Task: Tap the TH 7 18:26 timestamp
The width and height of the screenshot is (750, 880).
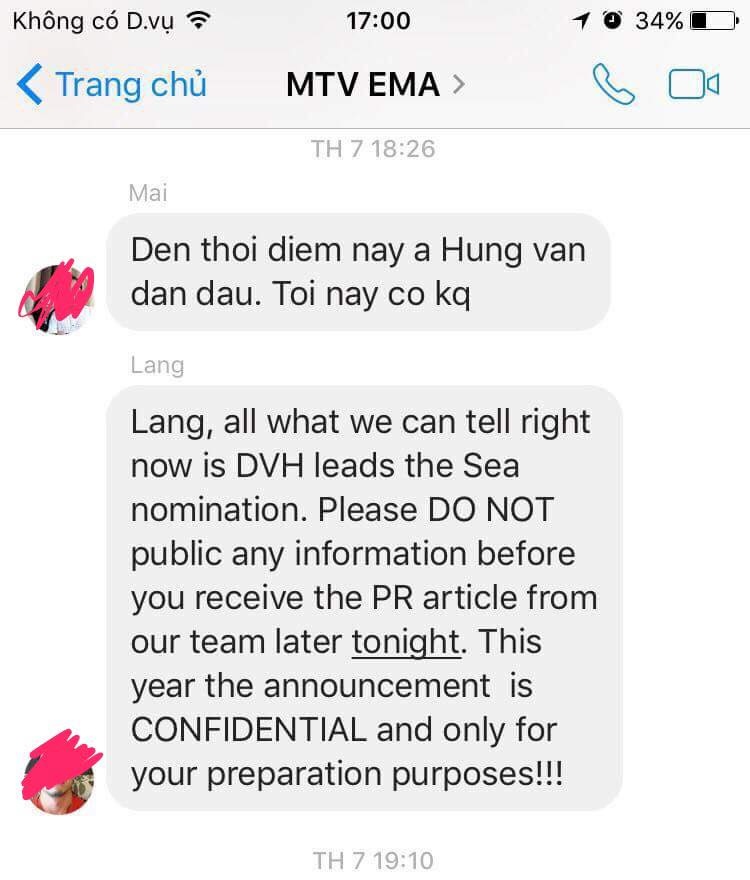Action: tap(374, 148)
